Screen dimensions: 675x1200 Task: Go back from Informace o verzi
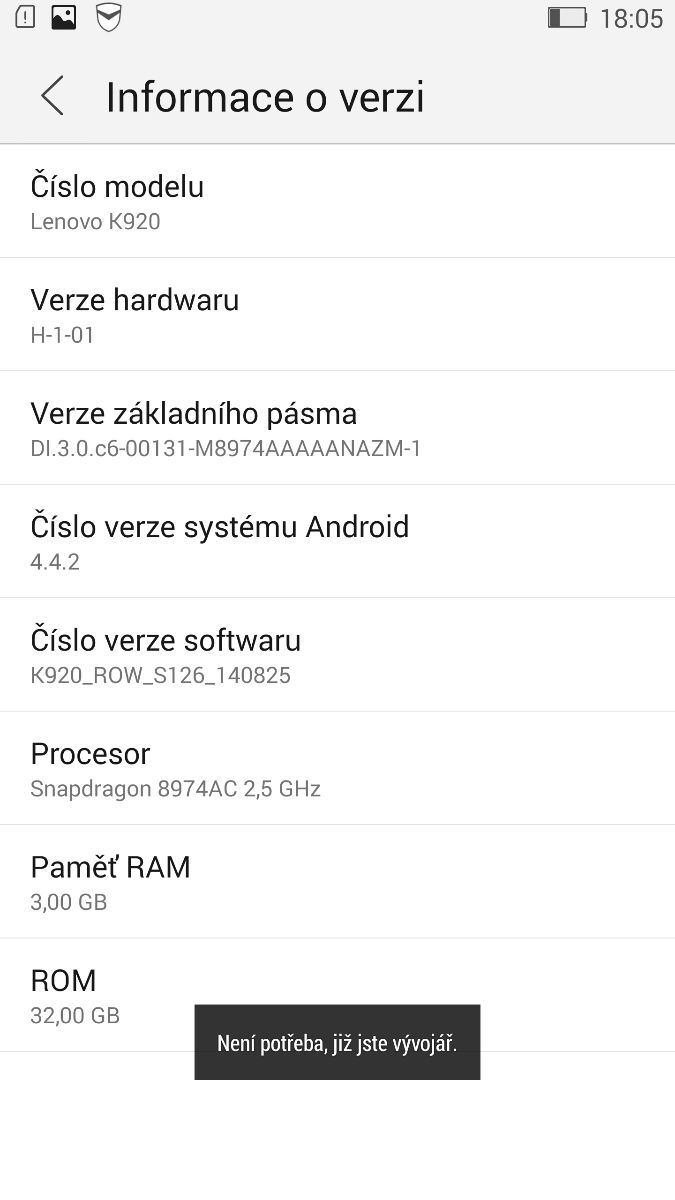click(52, 97)
